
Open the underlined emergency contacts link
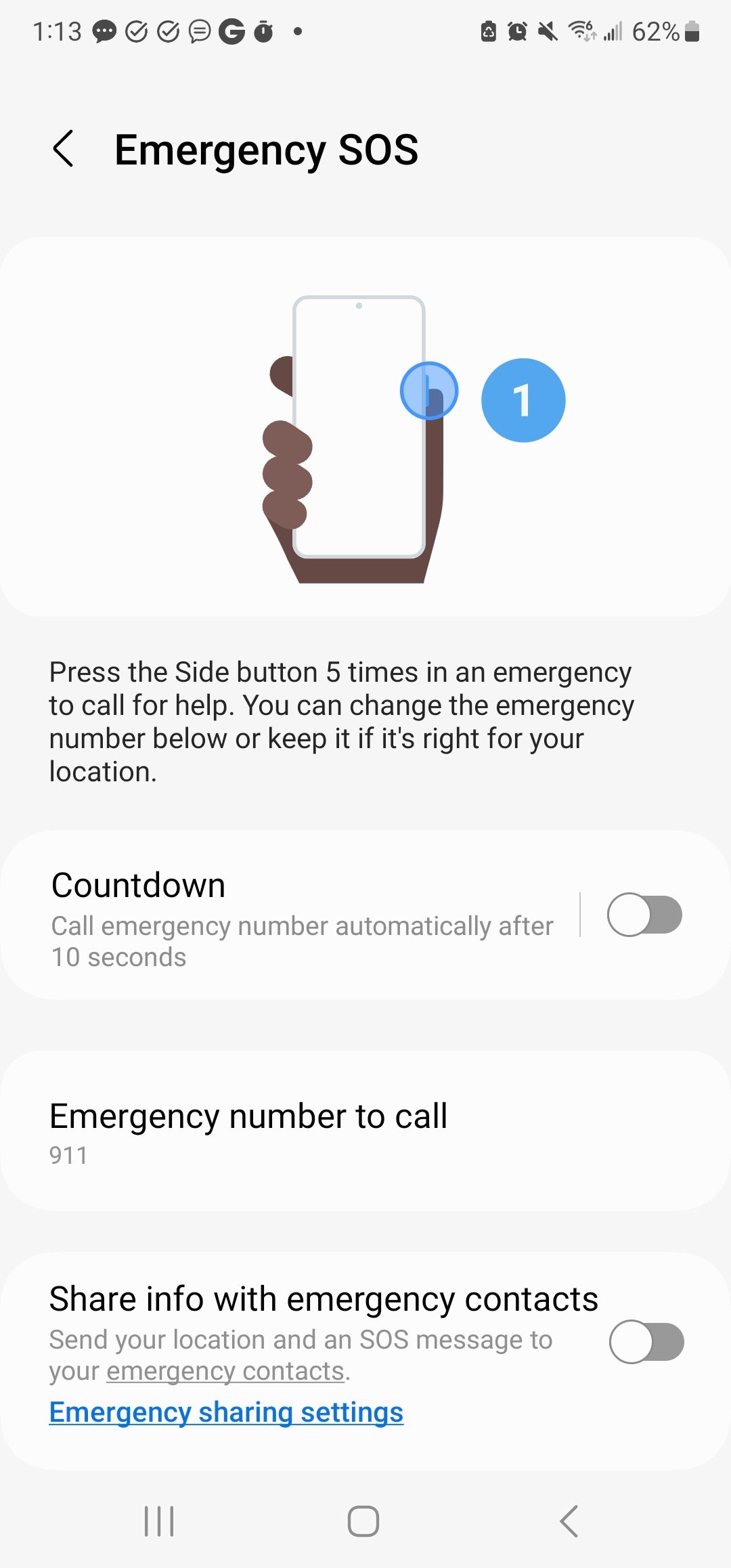point(224,1370)
